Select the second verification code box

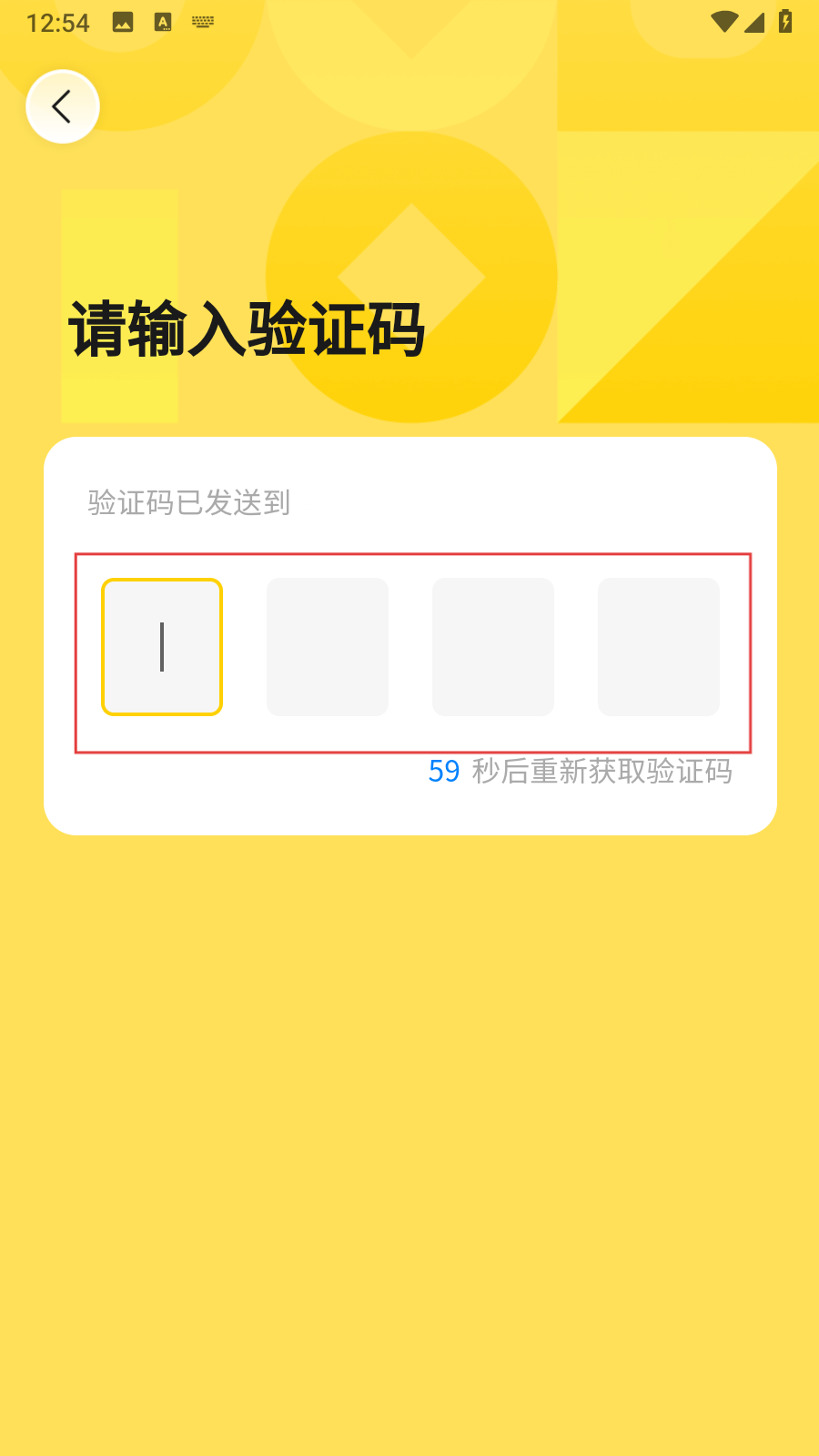[x=328, y=647]
